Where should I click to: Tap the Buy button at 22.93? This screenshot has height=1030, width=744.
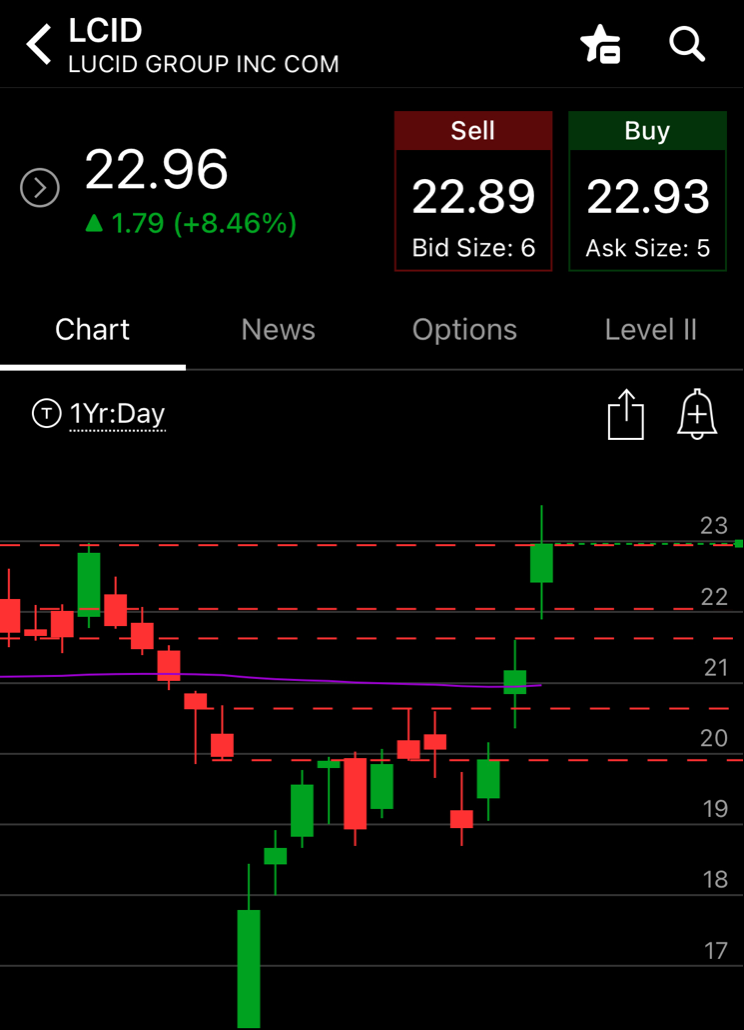click(647, 191)
